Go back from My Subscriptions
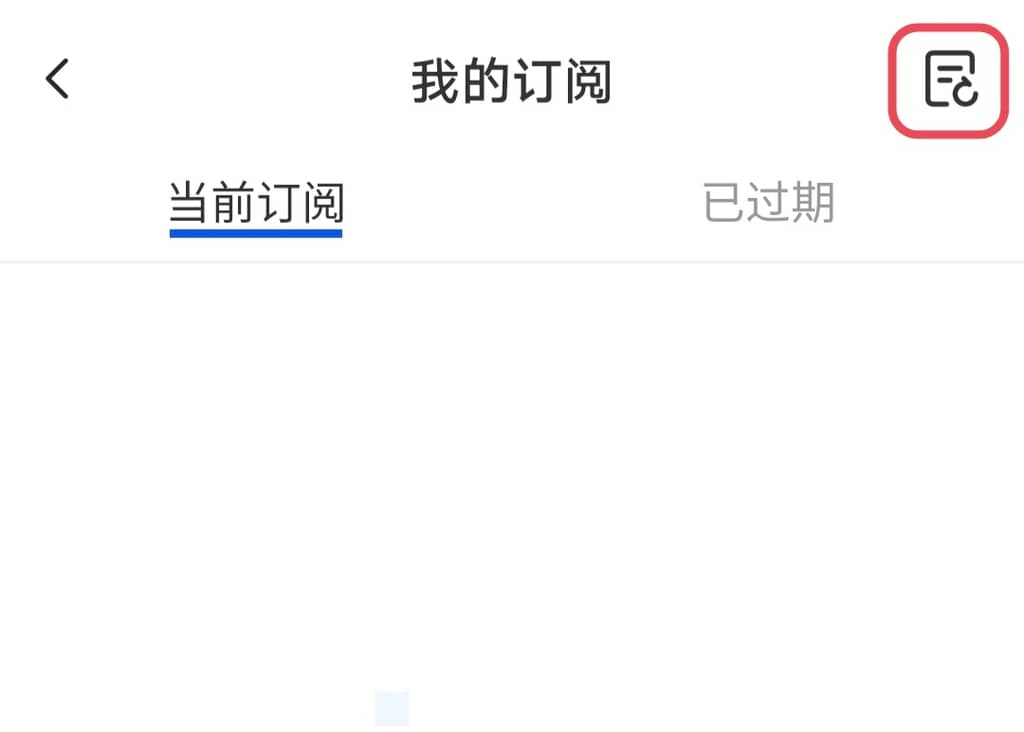 coord(58,79)
